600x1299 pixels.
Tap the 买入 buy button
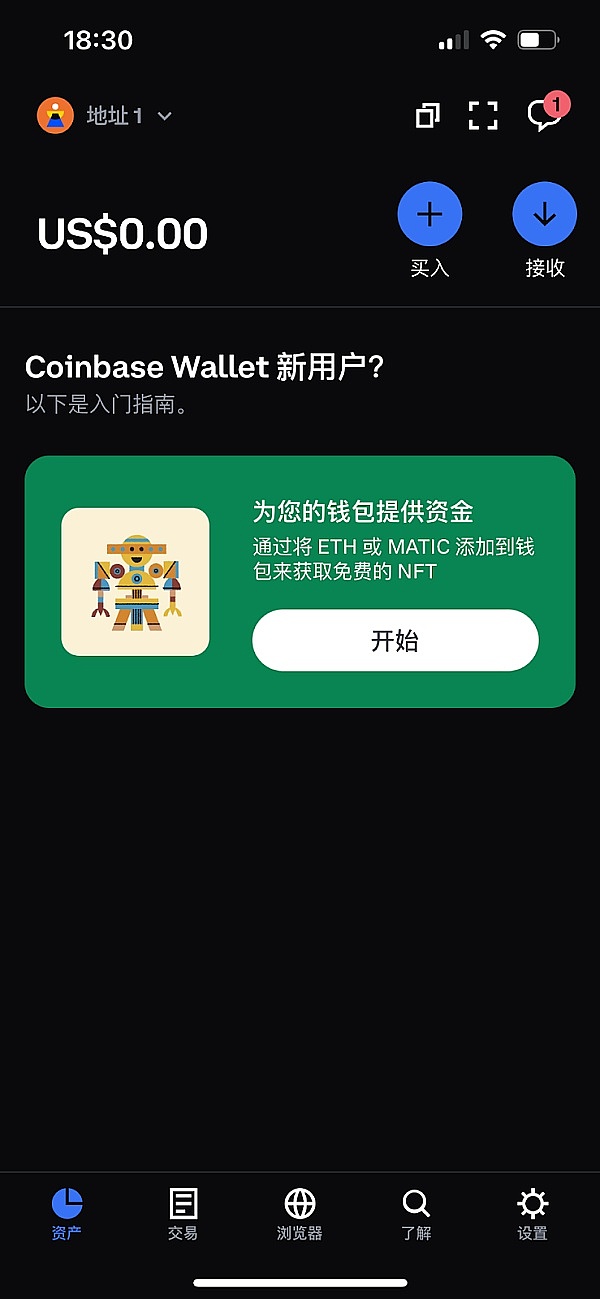(429, 214)
